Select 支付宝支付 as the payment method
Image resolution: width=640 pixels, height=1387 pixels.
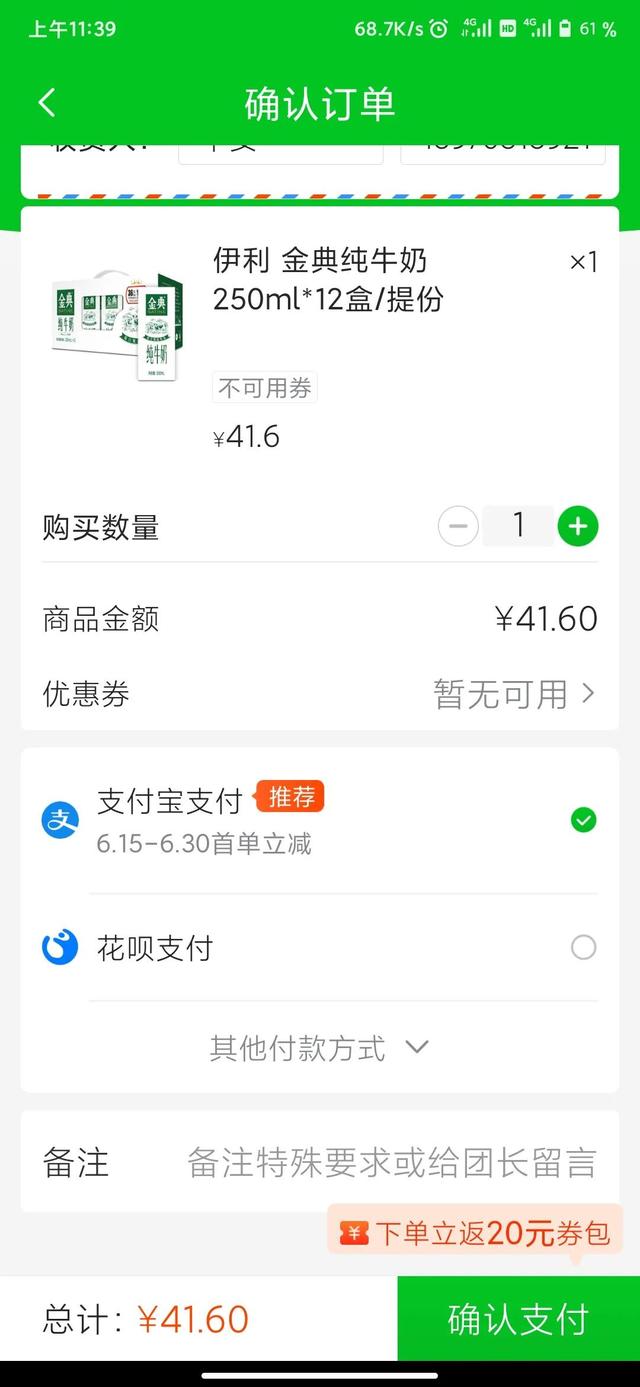pyautogui.click(x=583, y=820)
